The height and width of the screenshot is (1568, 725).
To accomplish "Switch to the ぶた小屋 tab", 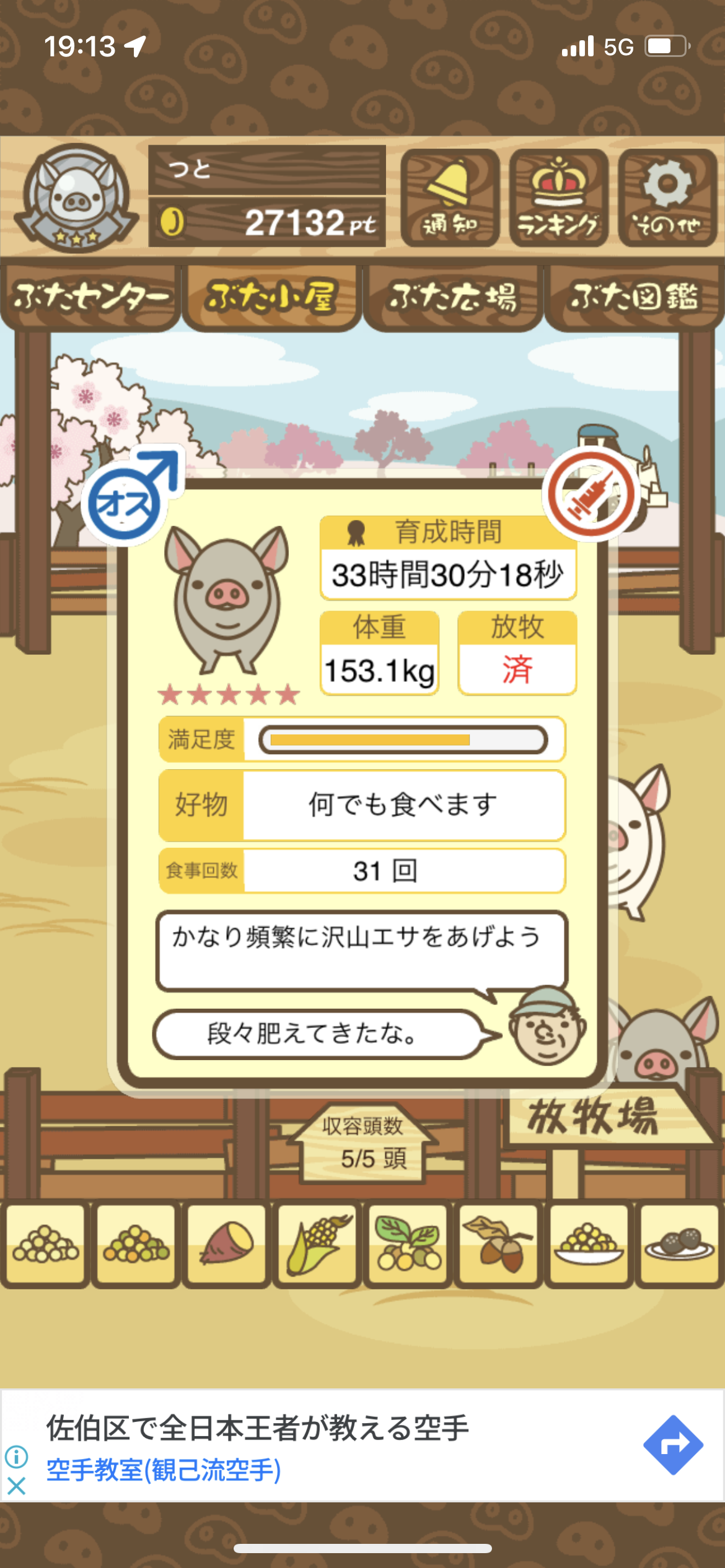I will point(271,297).
